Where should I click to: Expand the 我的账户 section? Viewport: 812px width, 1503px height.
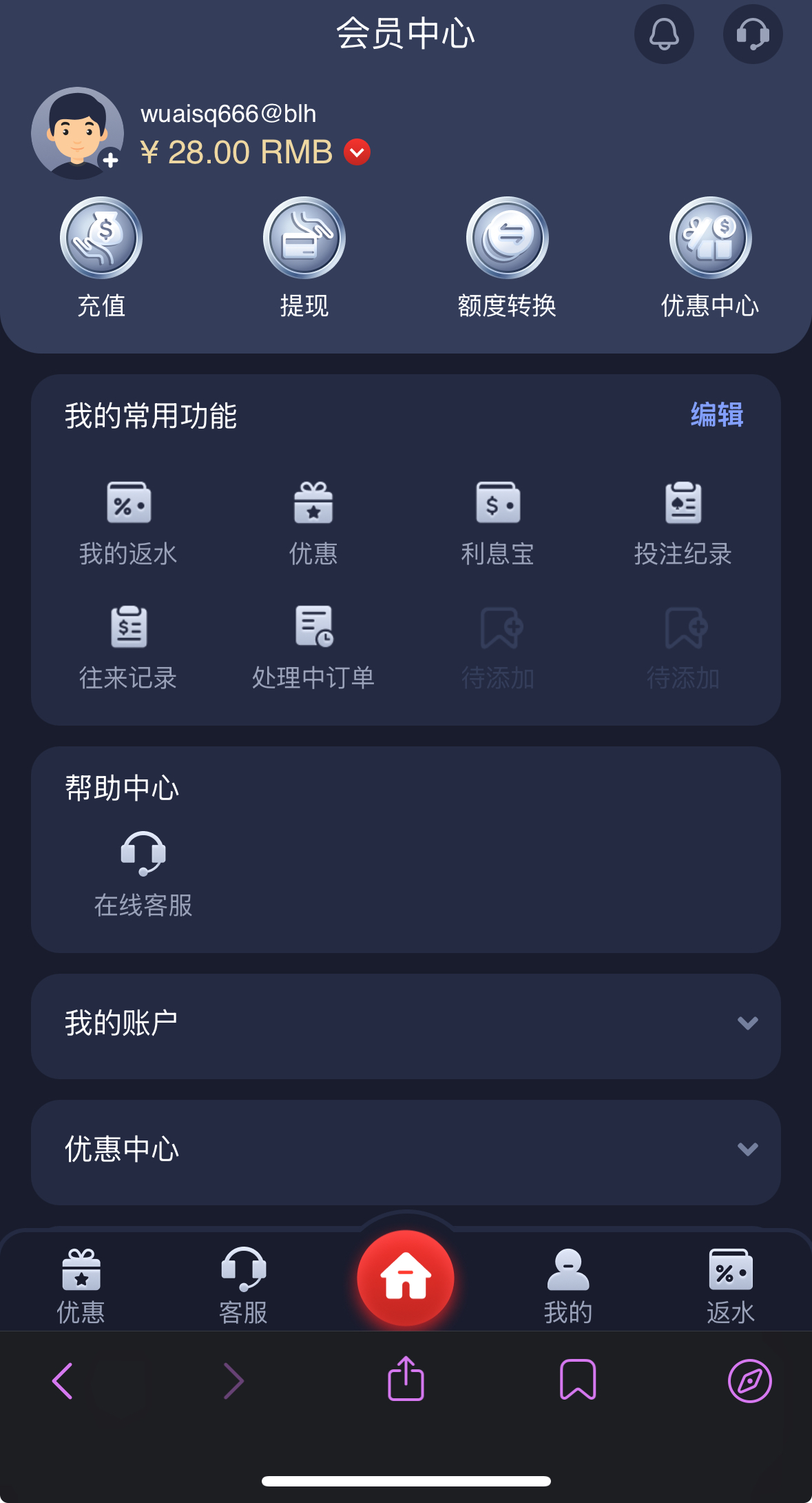[747, 1023]
